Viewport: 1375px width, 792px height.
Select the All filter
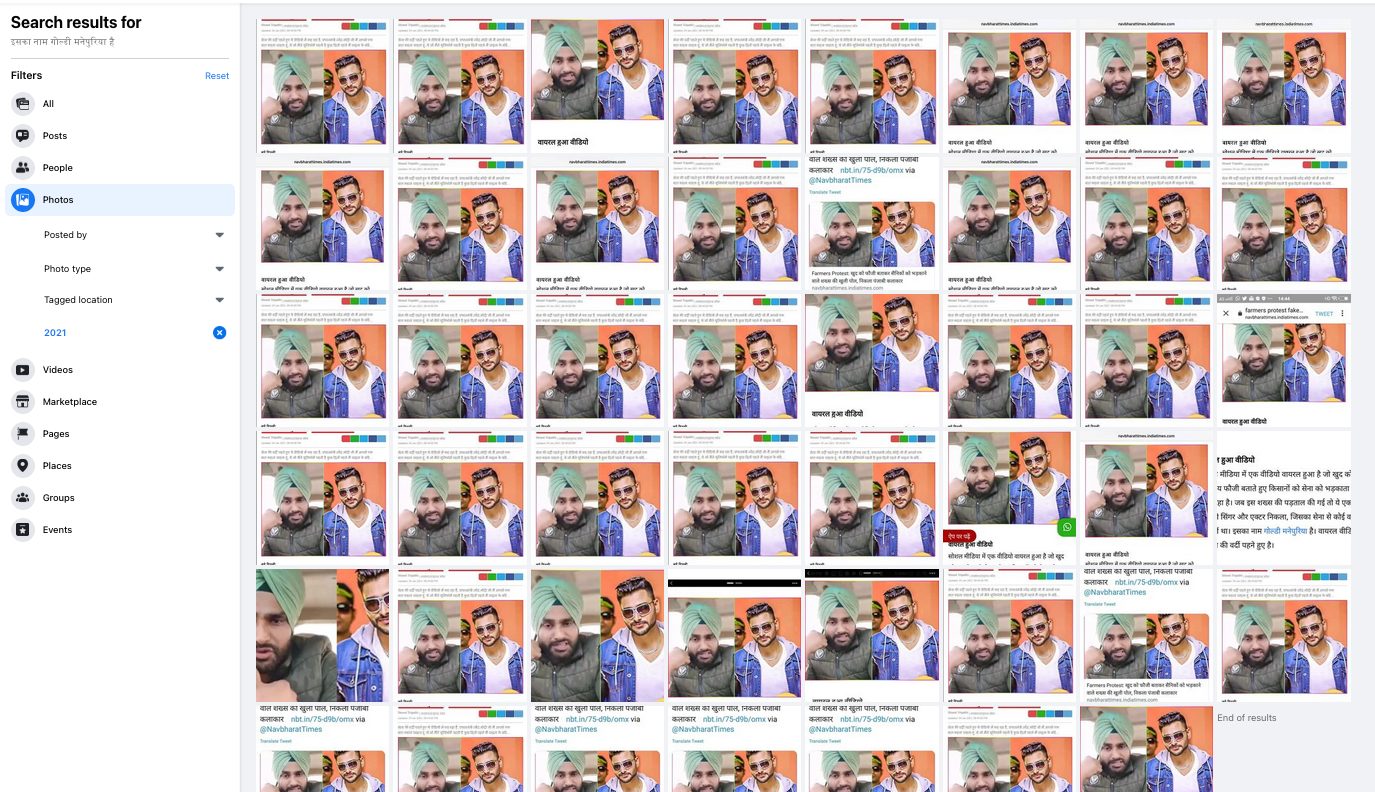coord(48,104)
